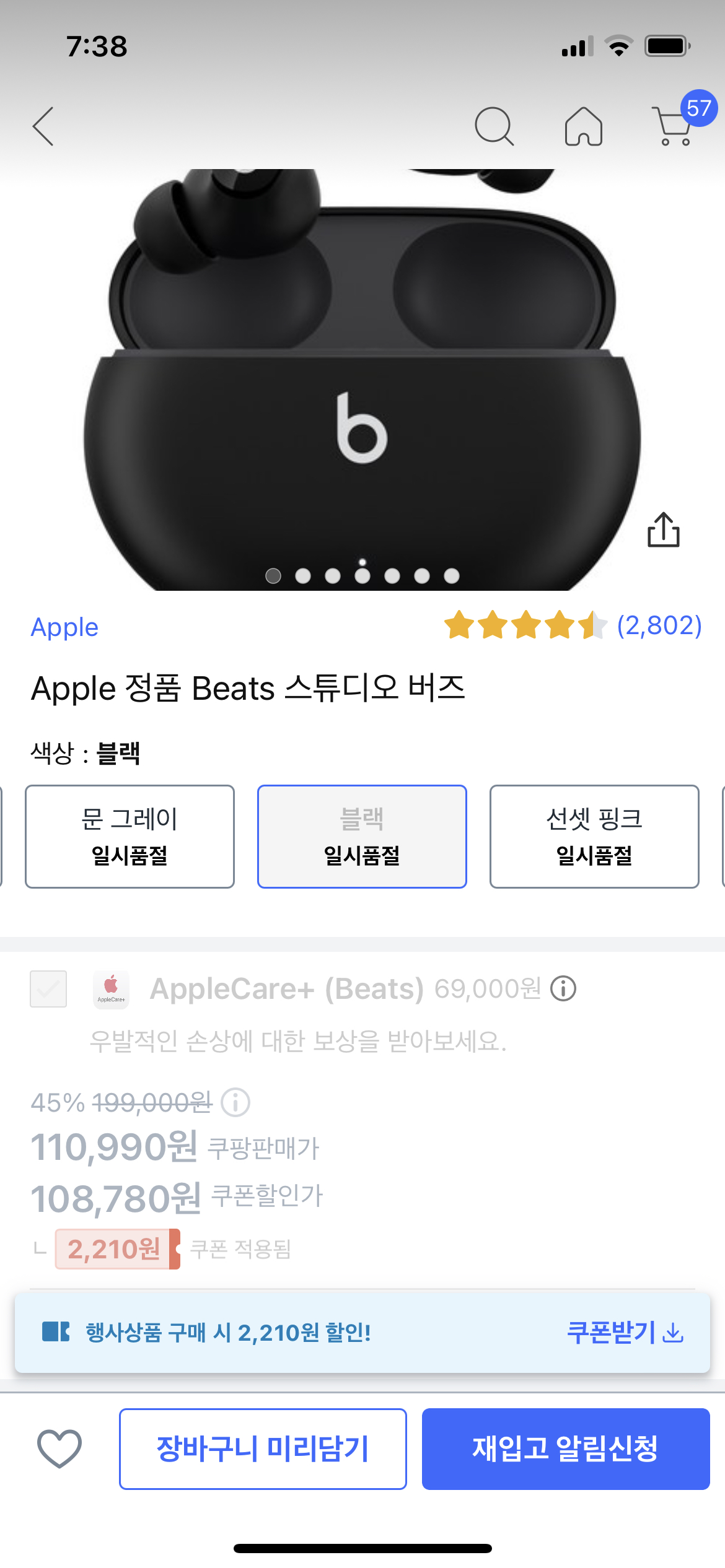Select the 문 그레이 color option
The image size is (725, 1568).
[x=130, y=836]
